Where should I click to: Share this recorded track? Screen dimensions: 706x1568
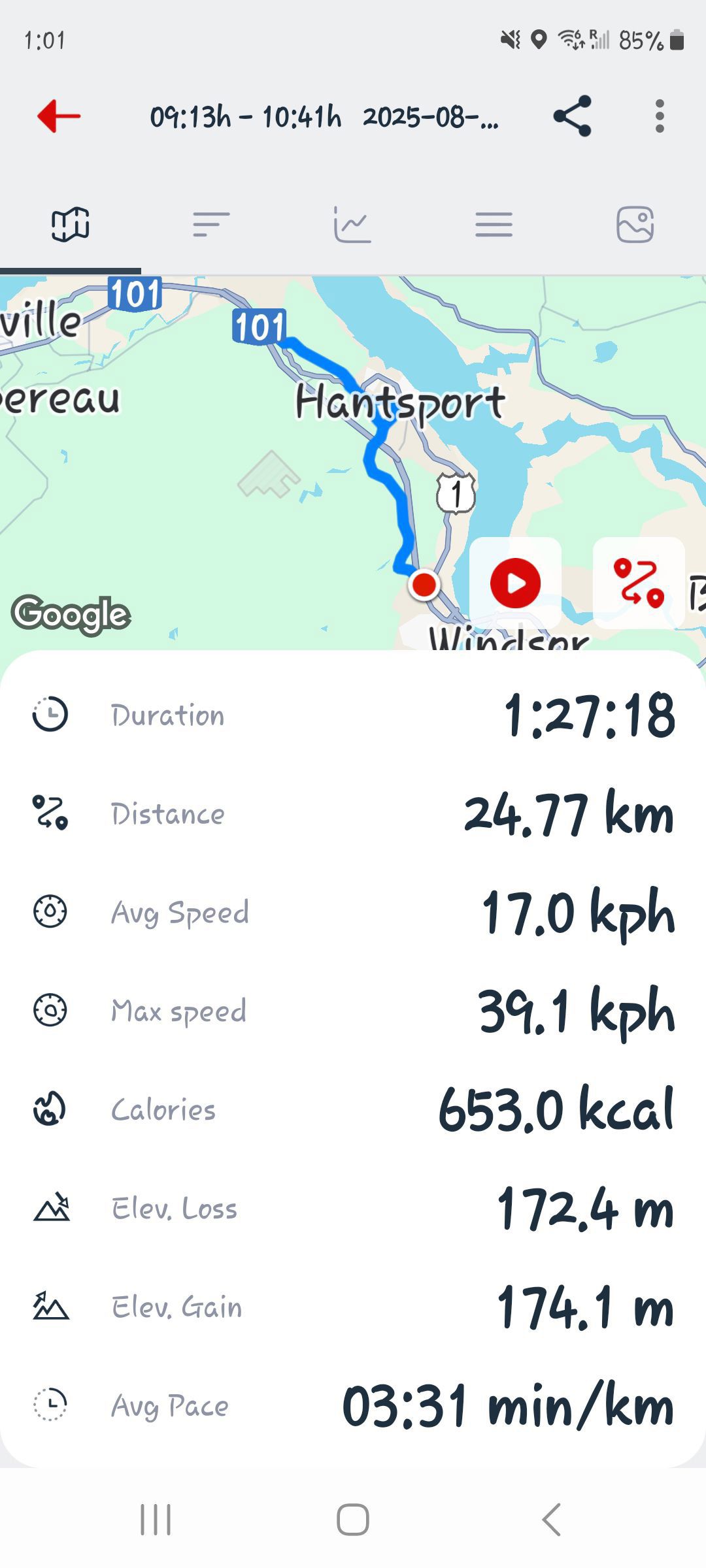[x=573, y=116]
